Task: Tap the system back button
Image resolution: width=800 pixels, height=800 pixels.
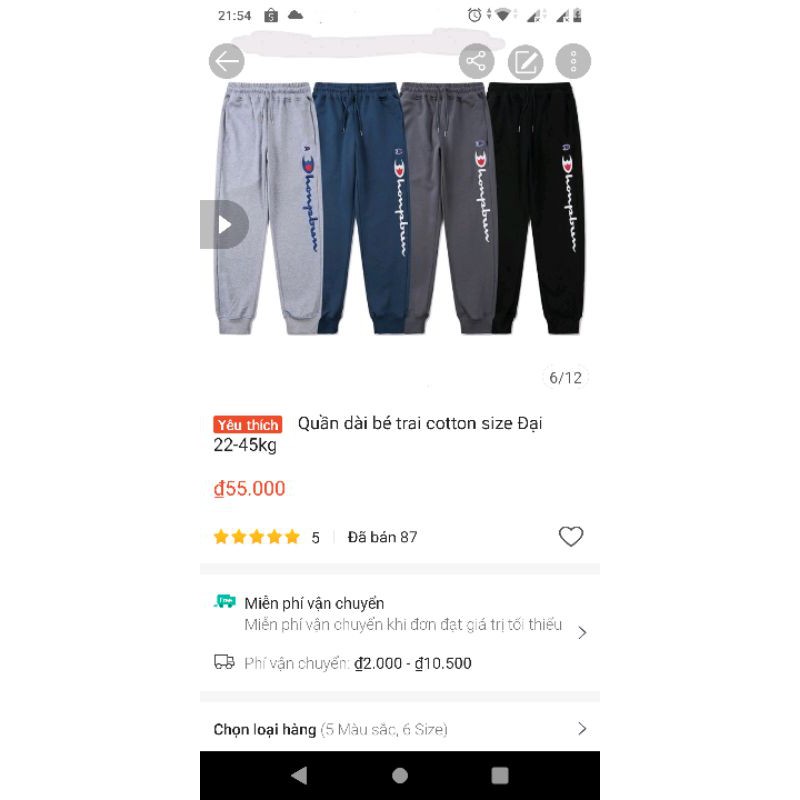Action: coord(299,776)
